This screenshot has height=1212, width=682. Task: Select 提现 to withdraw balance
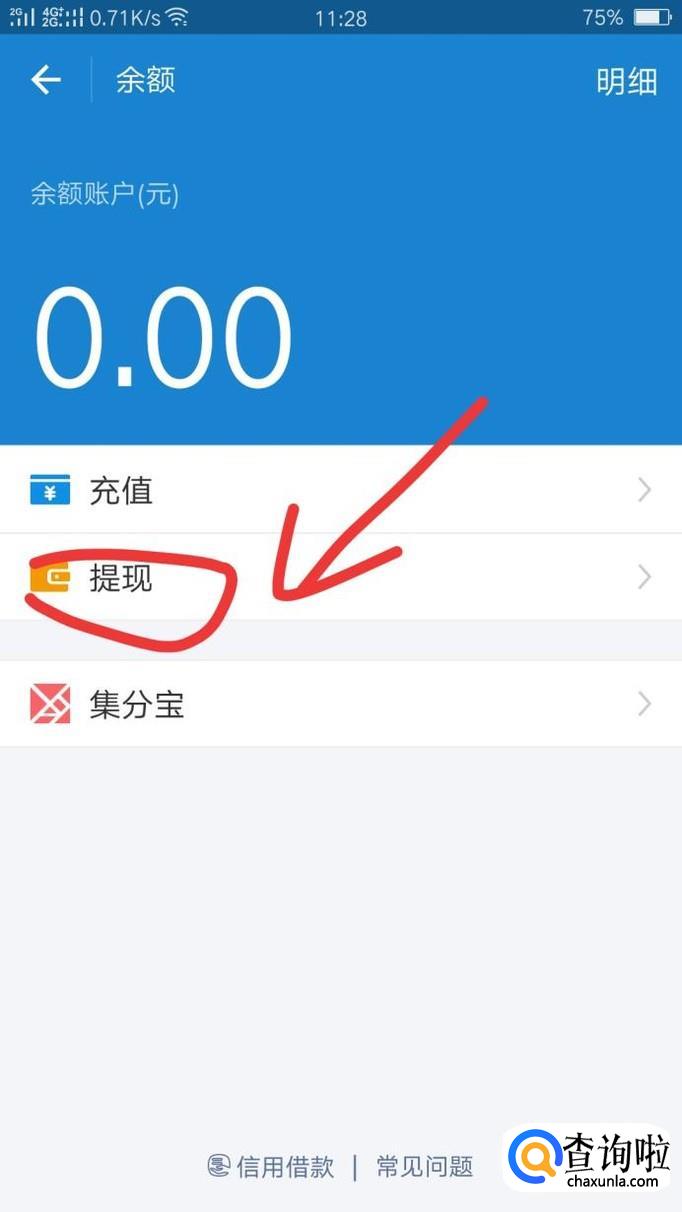coord(340,578)
